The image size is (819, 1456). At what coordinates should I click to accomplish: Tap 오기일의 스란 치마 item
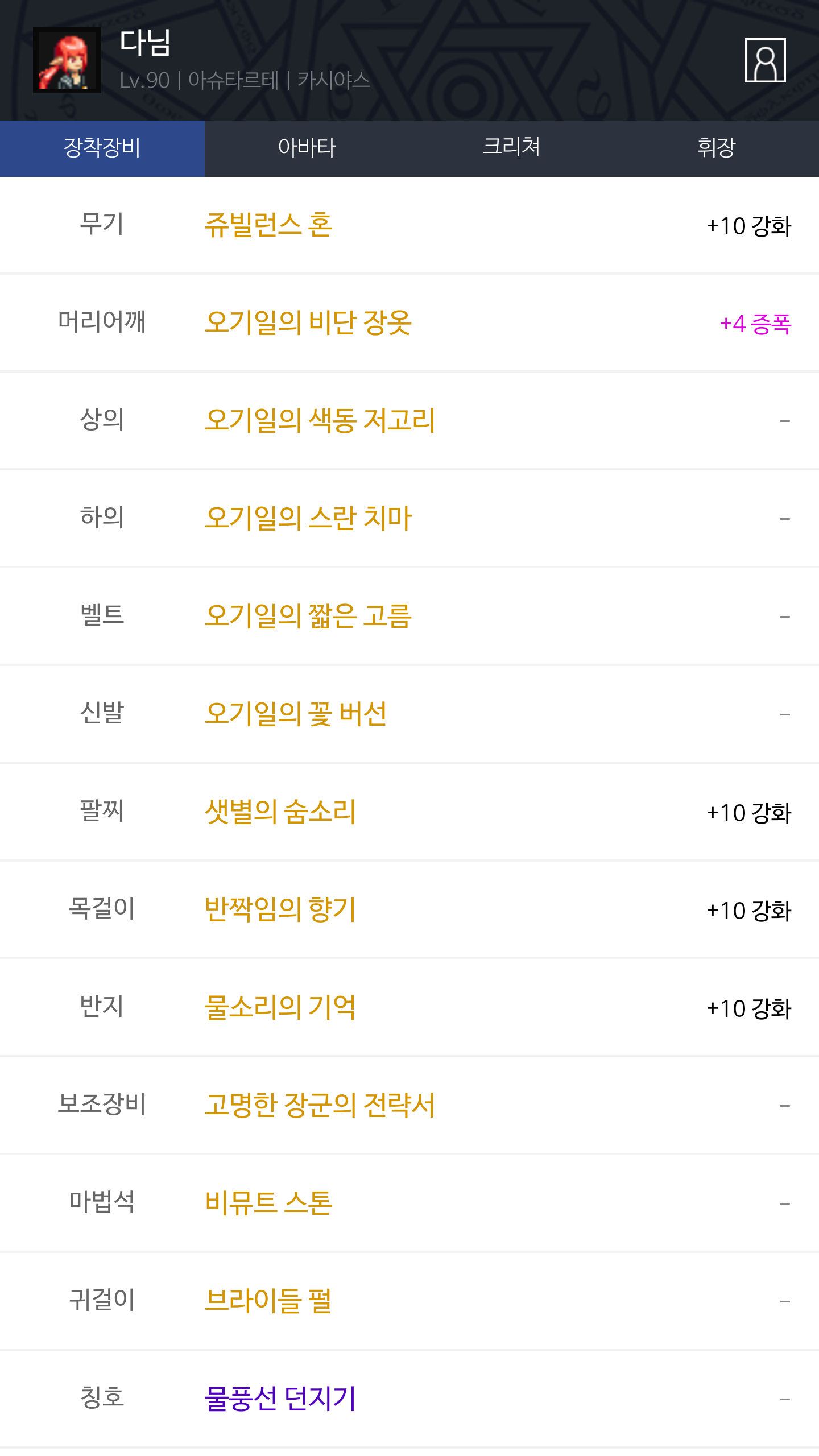[x=308, y=519]
